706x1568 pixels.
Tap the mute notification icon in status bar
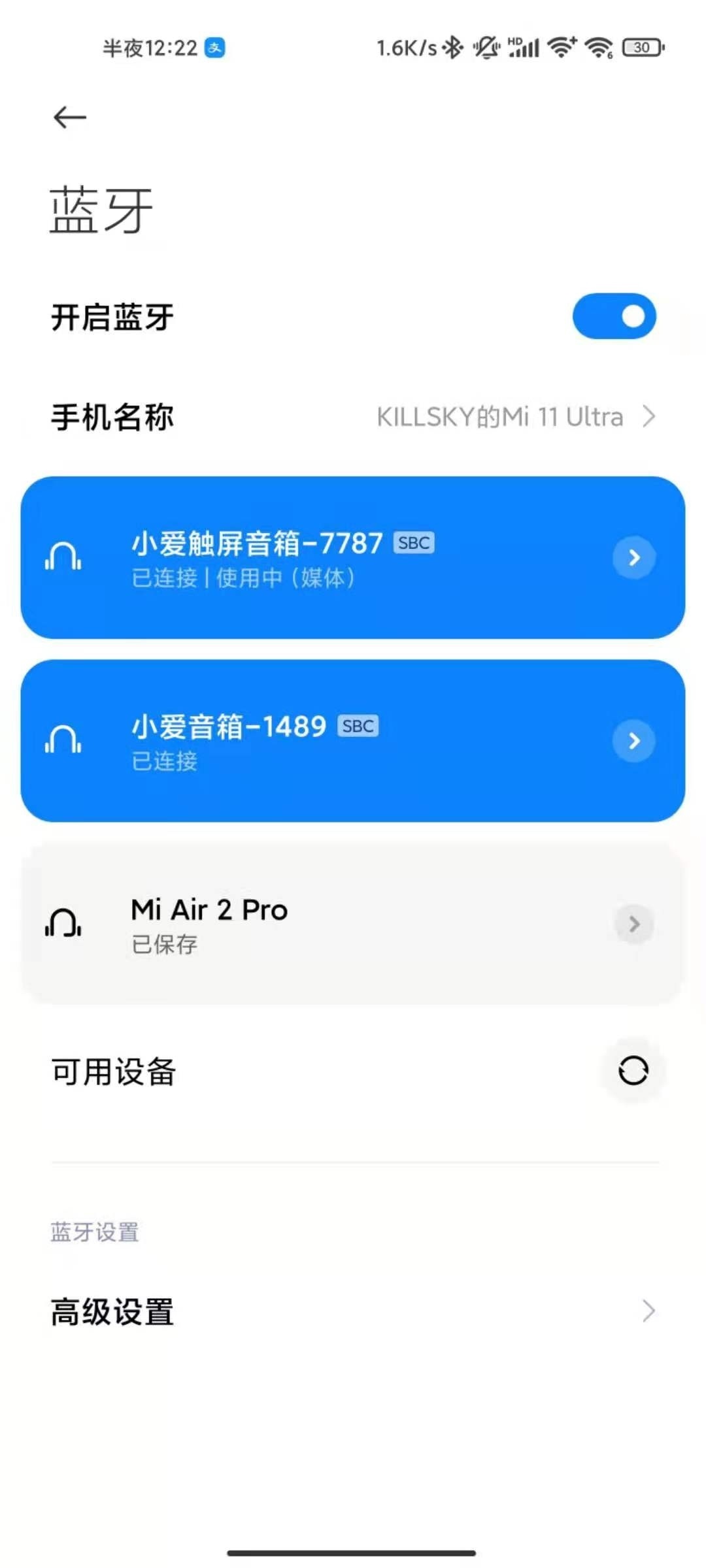(484, 47)
